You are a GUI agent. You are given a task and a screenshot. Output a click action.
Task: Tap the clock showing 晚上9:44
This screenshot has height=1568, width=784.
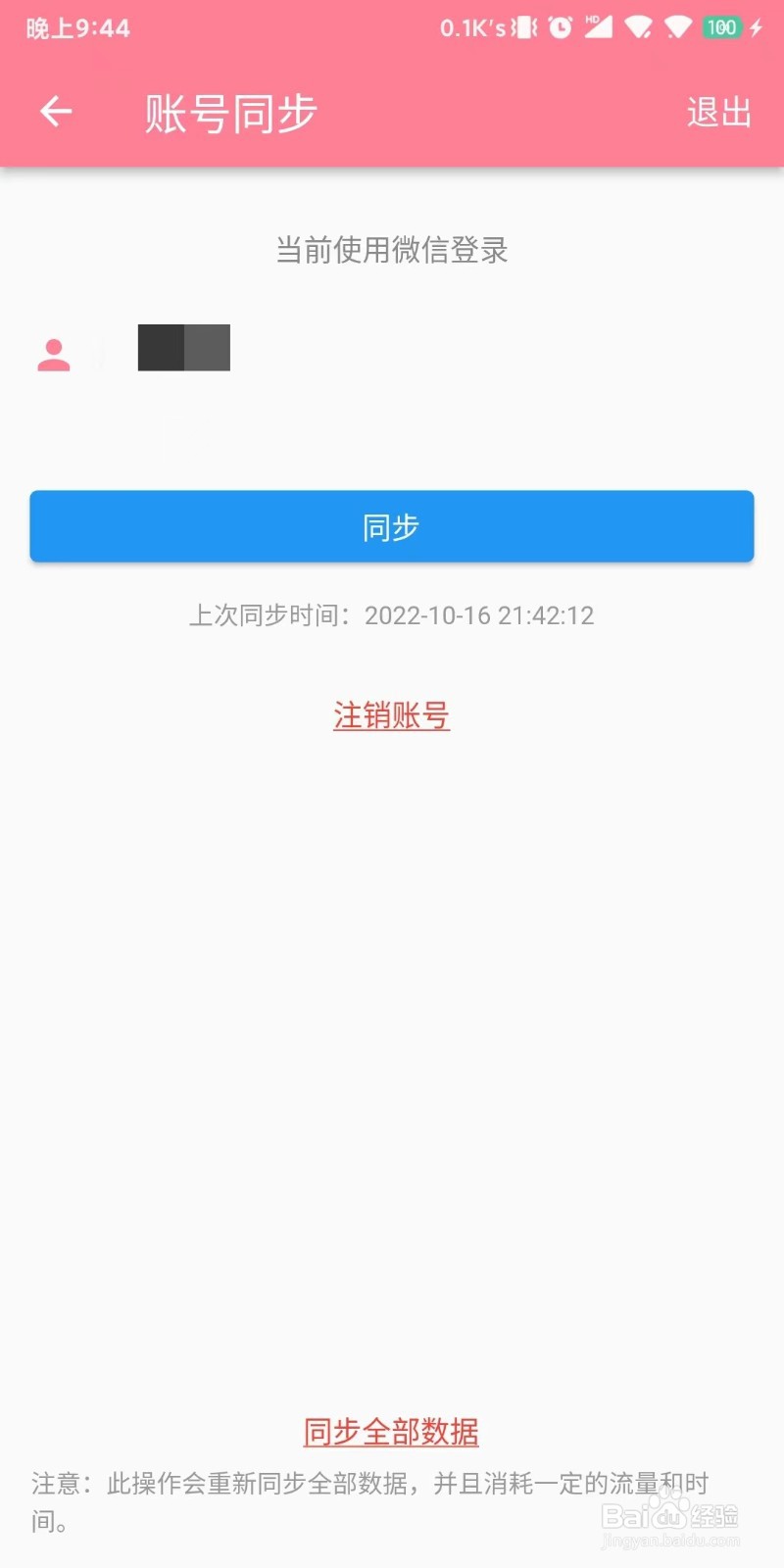pyautogui.click(x=76, y=27)
